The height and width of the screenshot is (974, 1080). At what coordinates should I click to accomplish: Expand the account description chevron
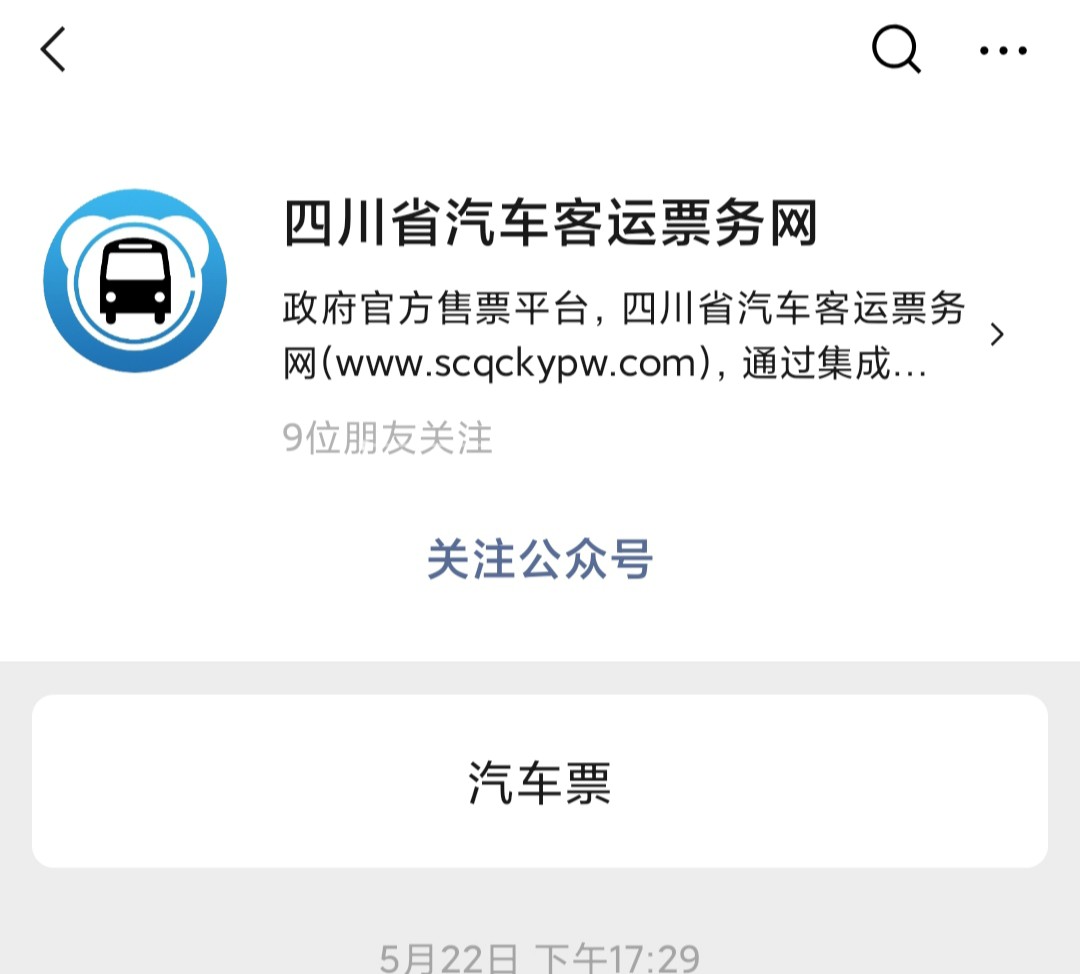coord(996,335)
